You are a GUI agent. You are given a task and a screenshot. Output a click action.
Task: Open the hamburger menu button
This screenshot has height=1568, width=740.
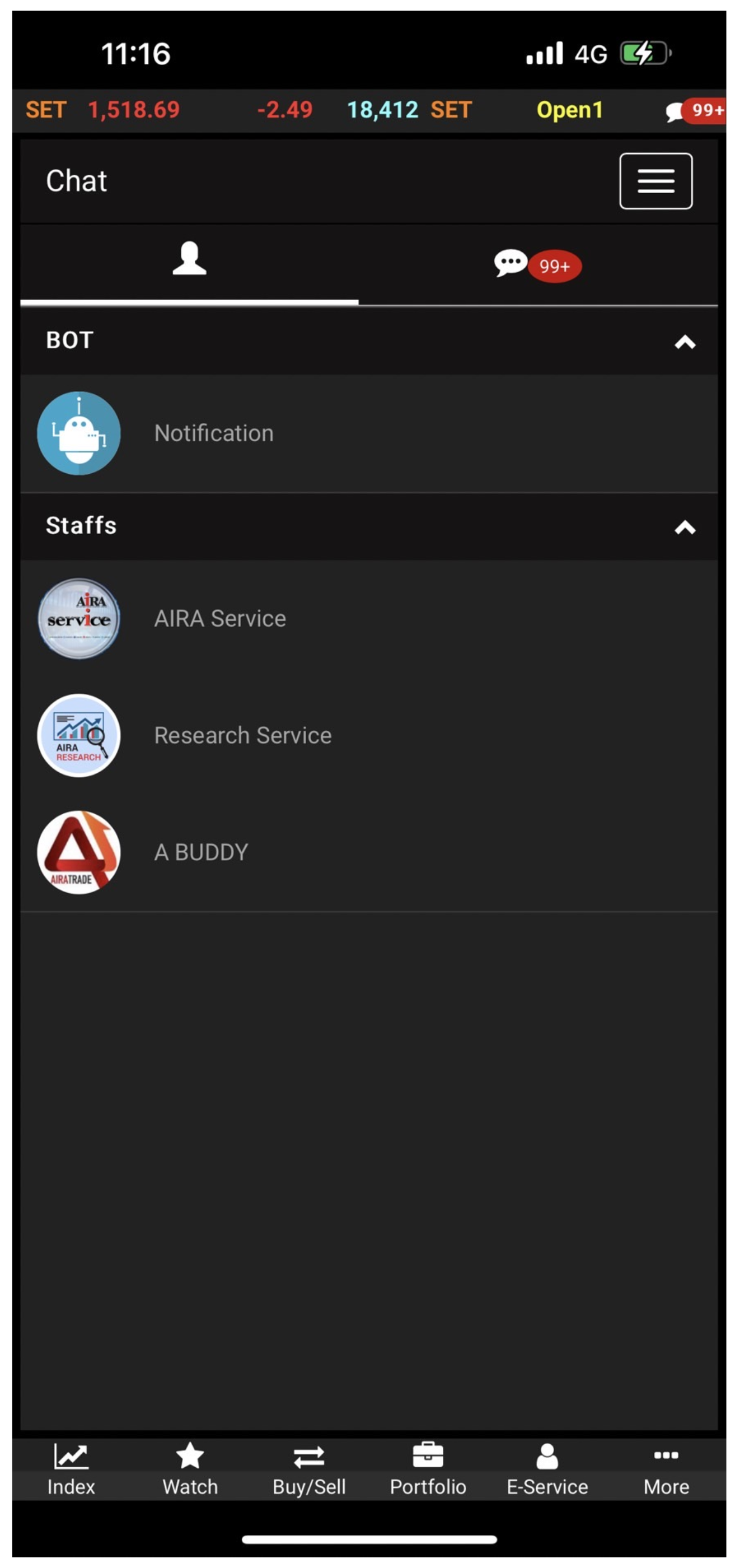(655, 181)
